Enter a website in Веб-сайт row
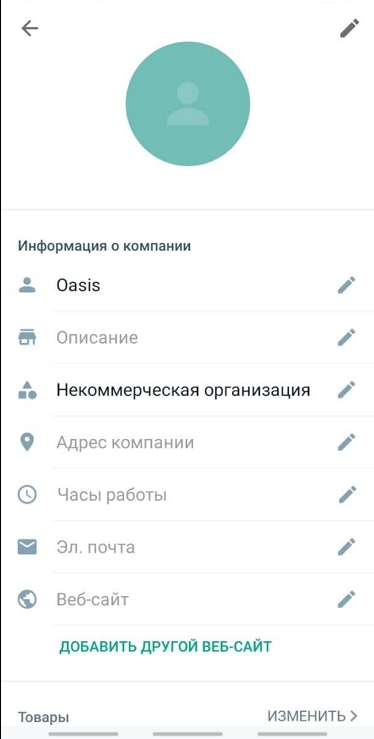 point(187,599)
